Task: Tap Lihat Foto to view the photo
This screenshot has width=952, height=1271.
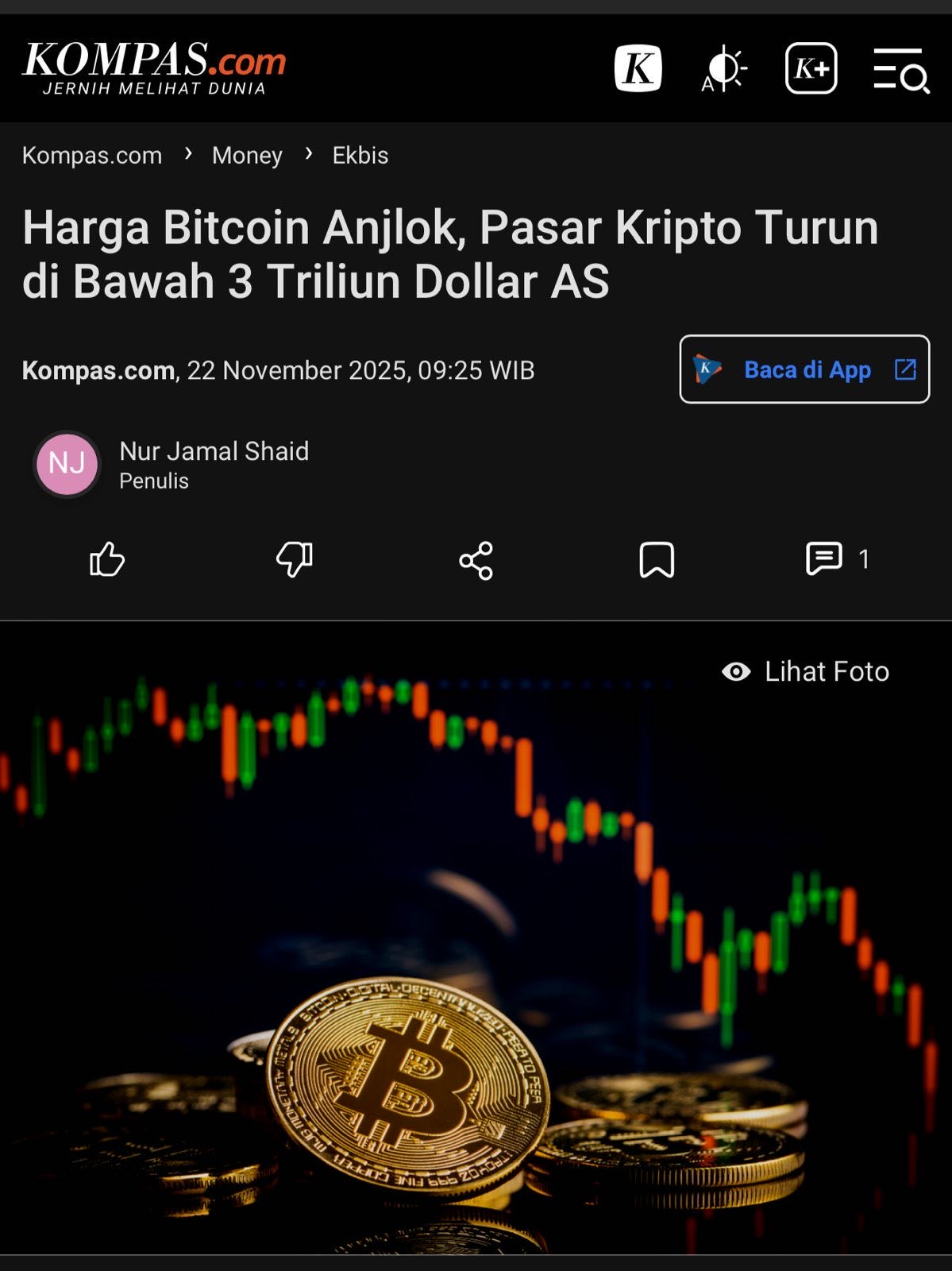Action: pyautogui.click(x=806, y=672)
